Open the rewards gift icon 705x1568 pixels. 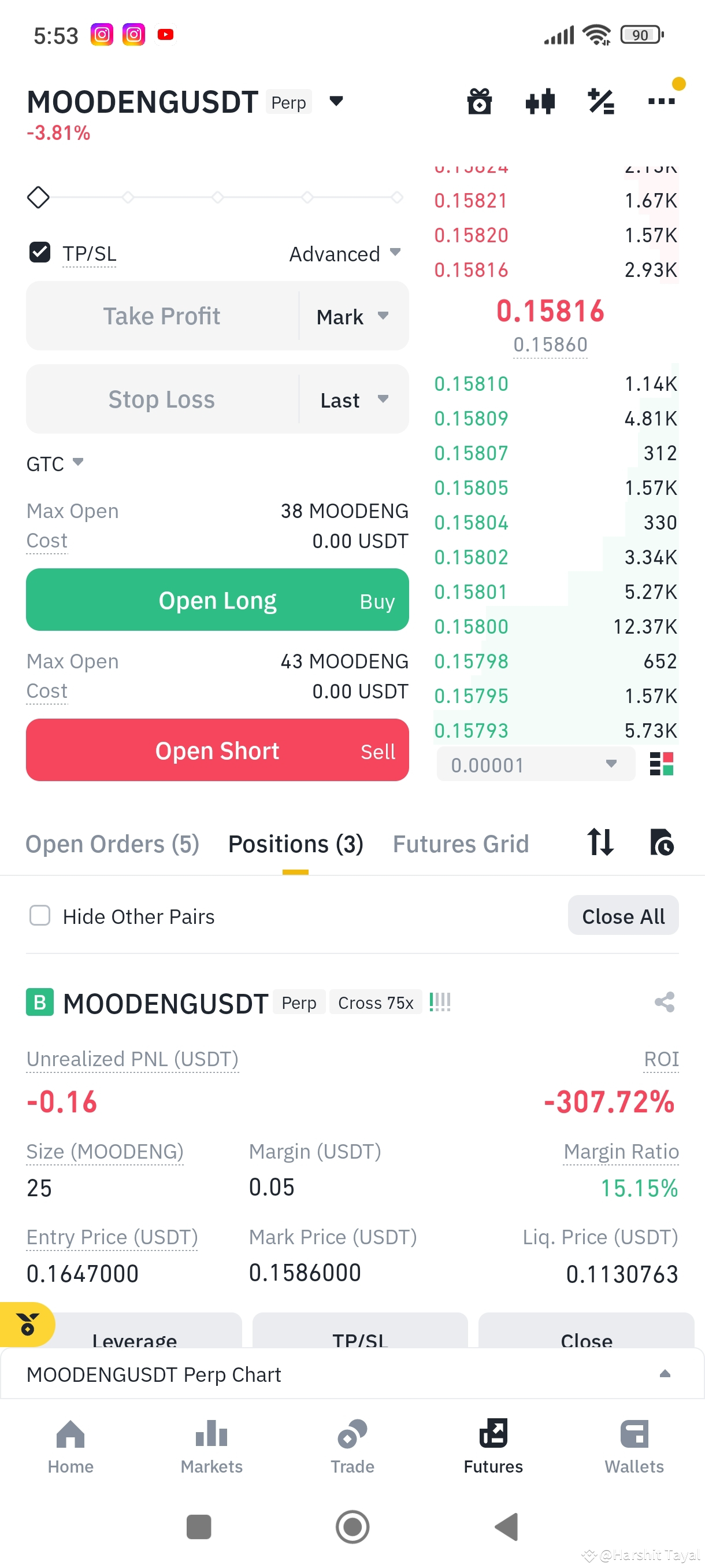(479, 102)
